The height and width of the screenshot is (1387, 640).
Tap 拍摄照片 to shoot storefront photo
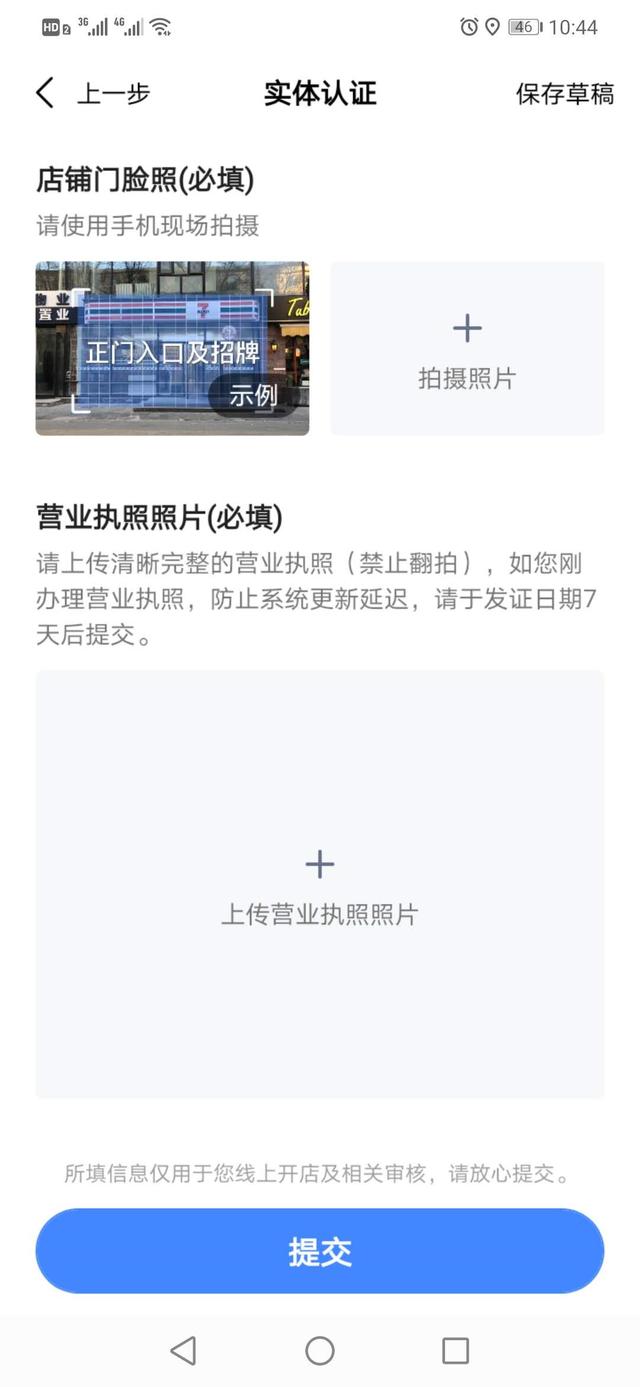pyautogui.click(x=467, y=349)
